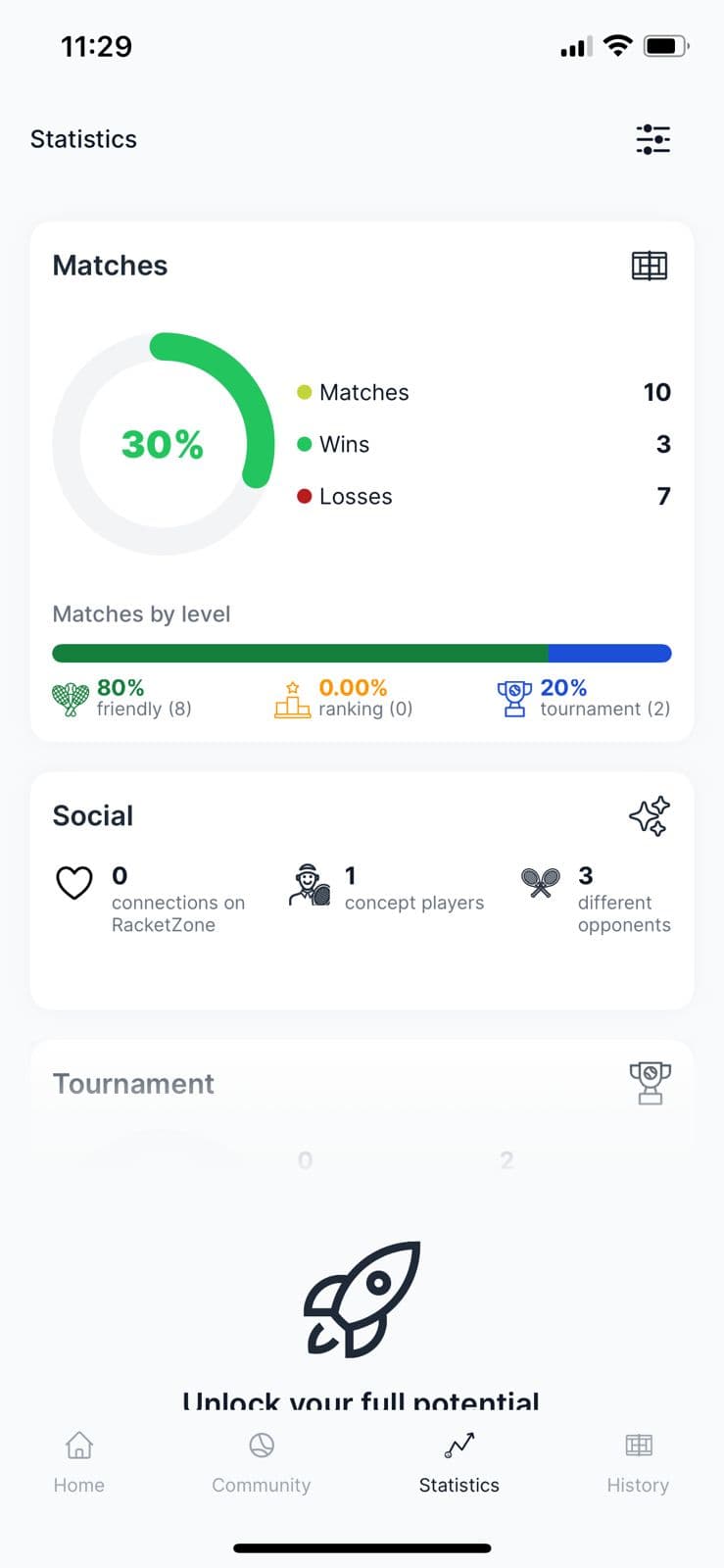Select the heart connections icon
Image resolution: width=724 pixels, height=1568 pixels.
pyautogui.click(x=74, y=883)
